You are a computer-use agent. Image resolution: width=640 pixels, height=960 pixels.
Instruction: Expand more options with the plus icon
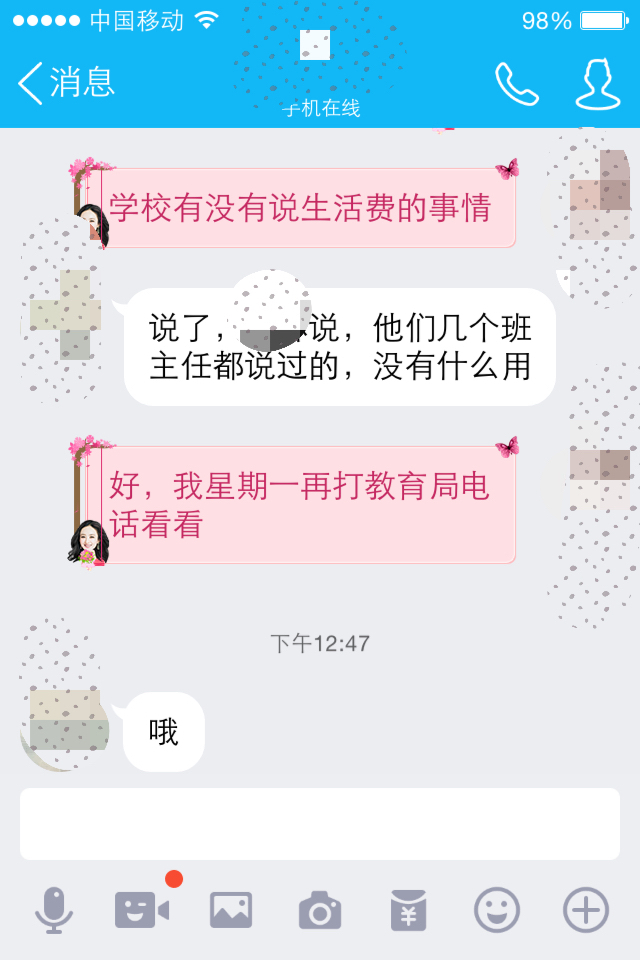click(586, 910)
